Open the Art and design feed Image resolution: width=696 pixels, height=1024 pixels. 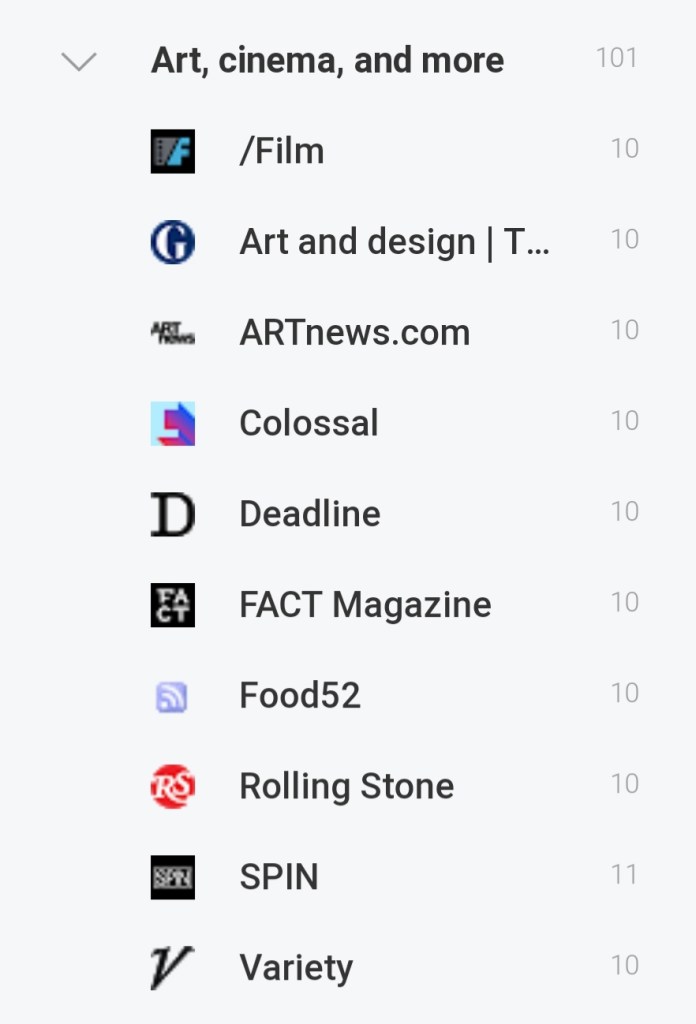(394, 242)
